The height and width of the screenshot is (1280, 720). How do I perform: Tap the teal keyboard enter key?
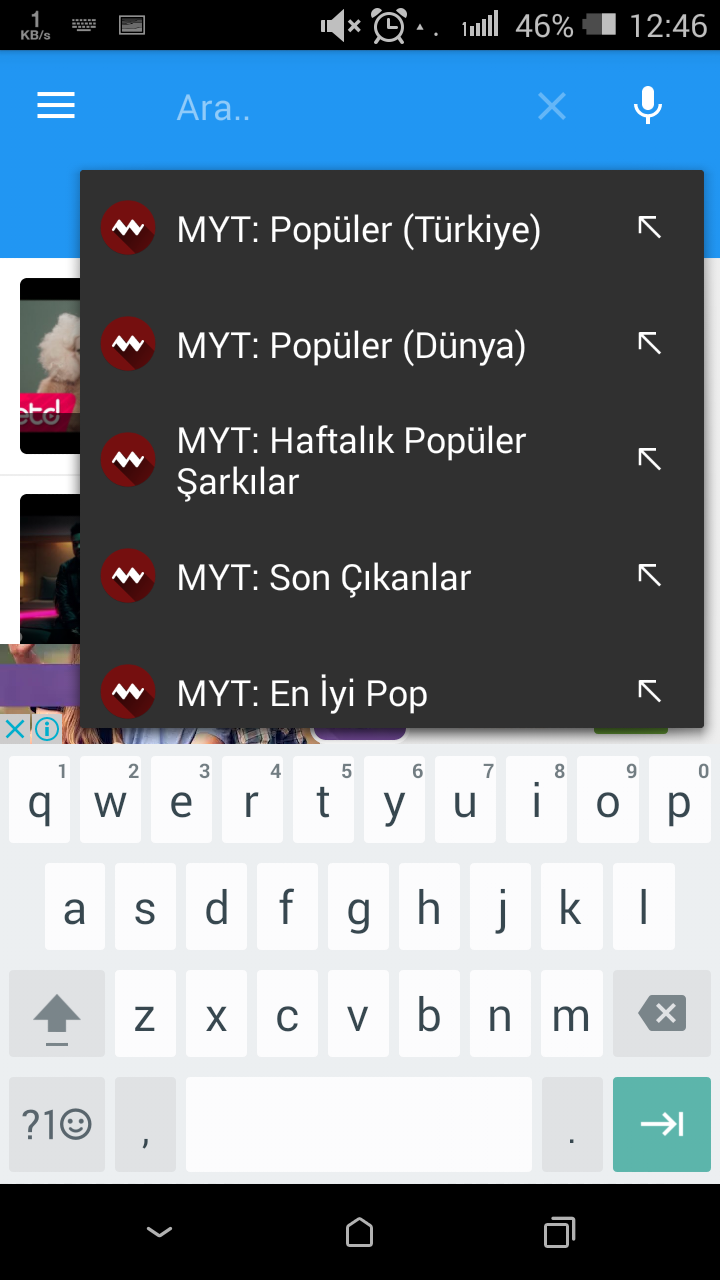661,1124
